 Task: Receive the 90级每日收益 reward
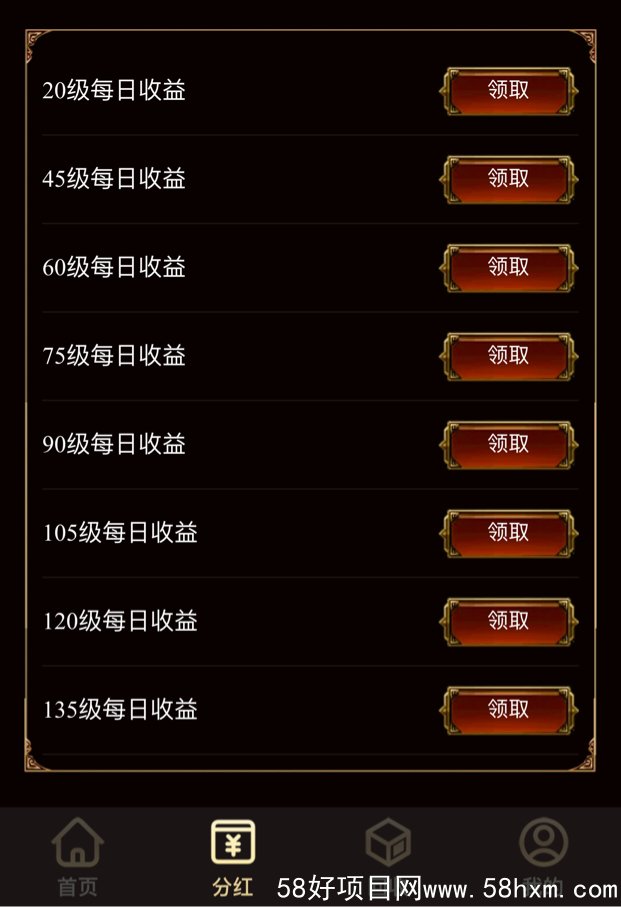point(508,445)
